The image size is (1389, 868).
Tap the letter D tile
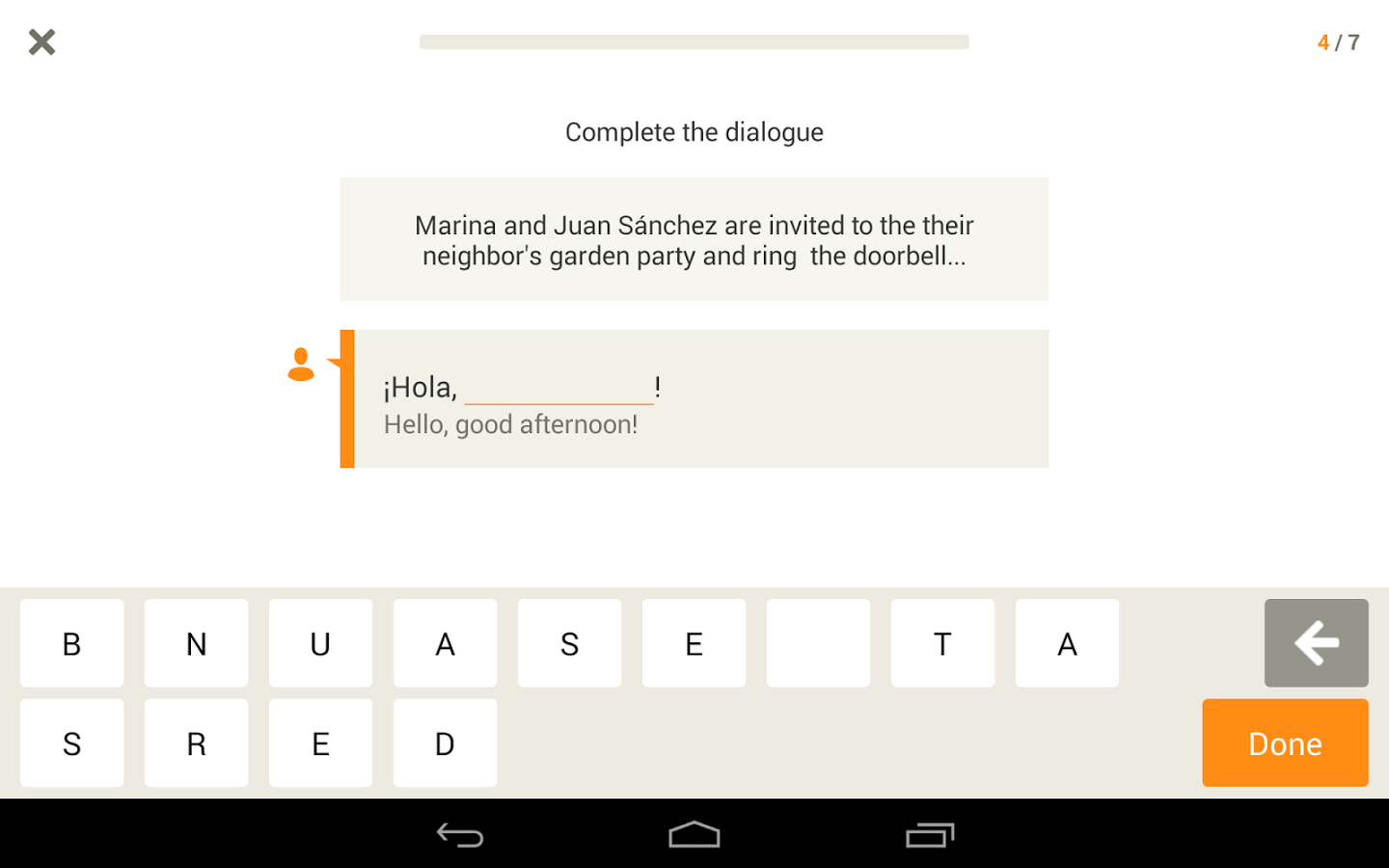445,744
